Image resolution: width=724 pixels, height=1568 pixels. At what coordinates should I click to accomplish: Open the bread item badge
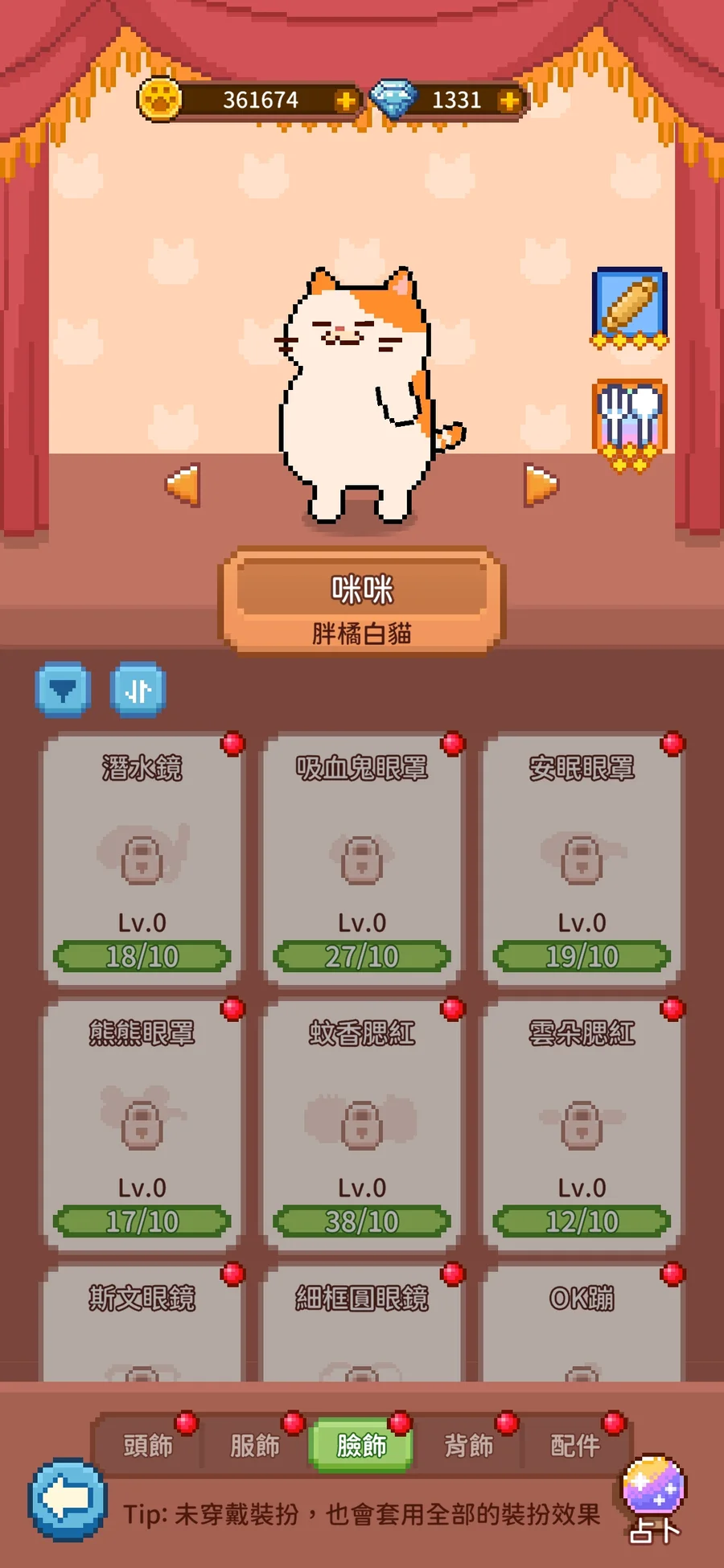click(630, 307)
